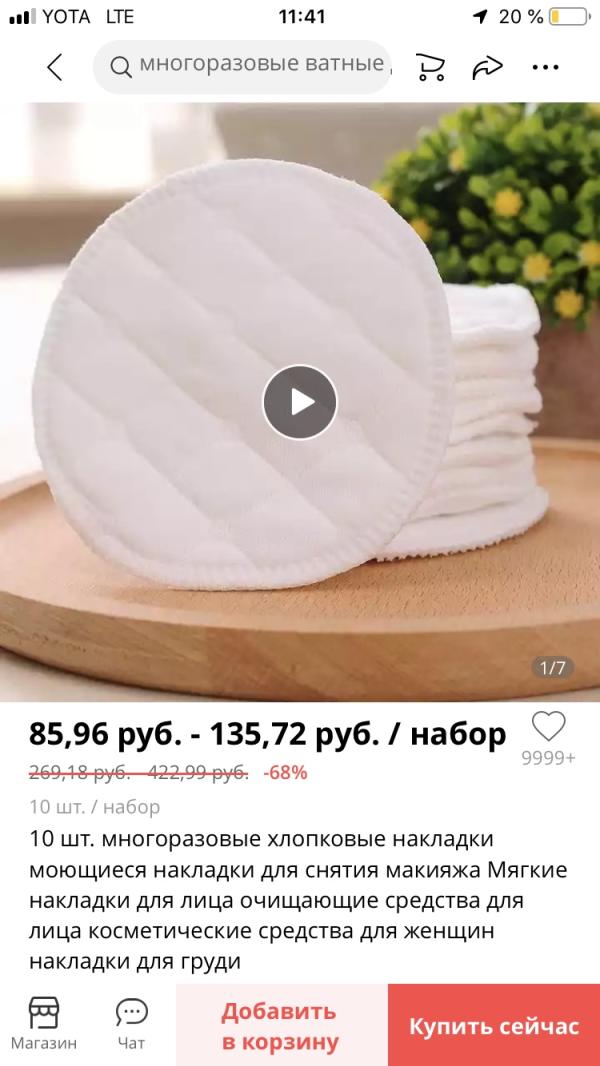Open the three-dot overflow menu

pyautogui.click(x=546, y=67)
